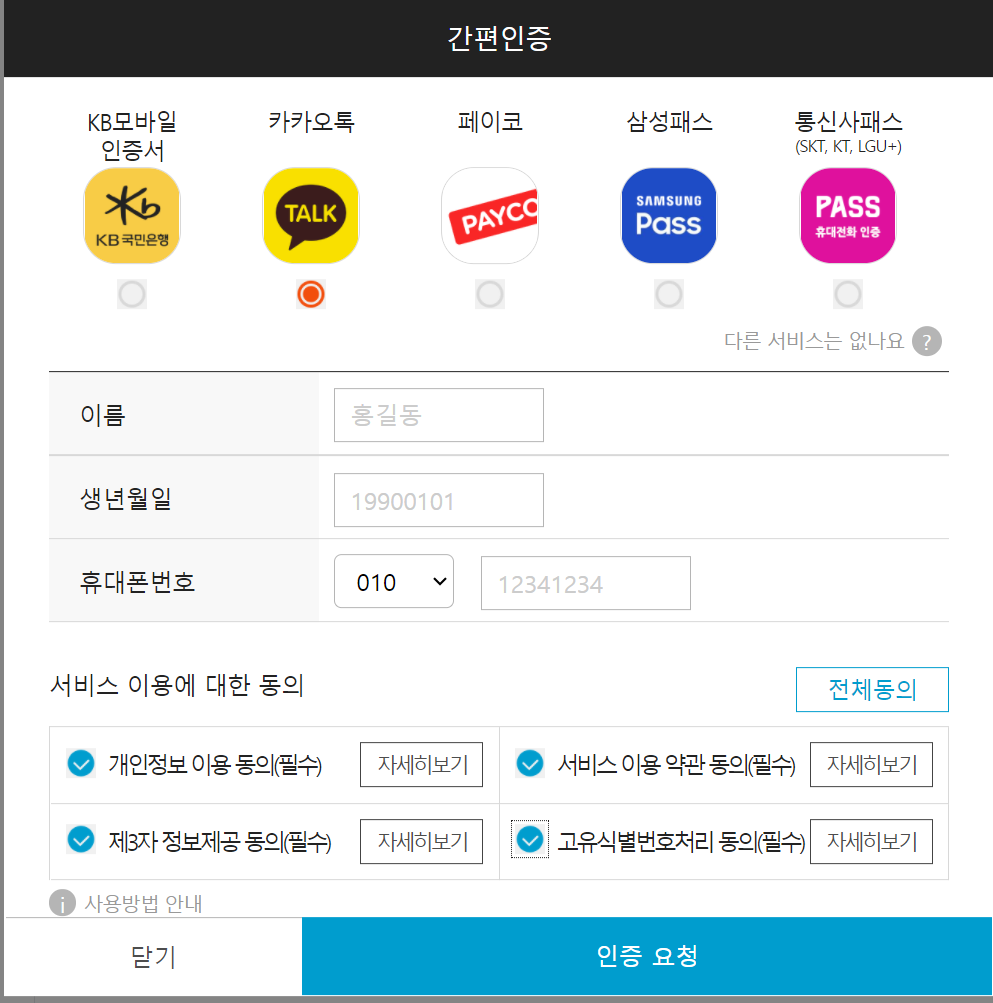Image resolution: width=993 pixels, height=1003 pixels.
Task: View details for 개인정보 이용 동의
Action: [x=422, y=765]
